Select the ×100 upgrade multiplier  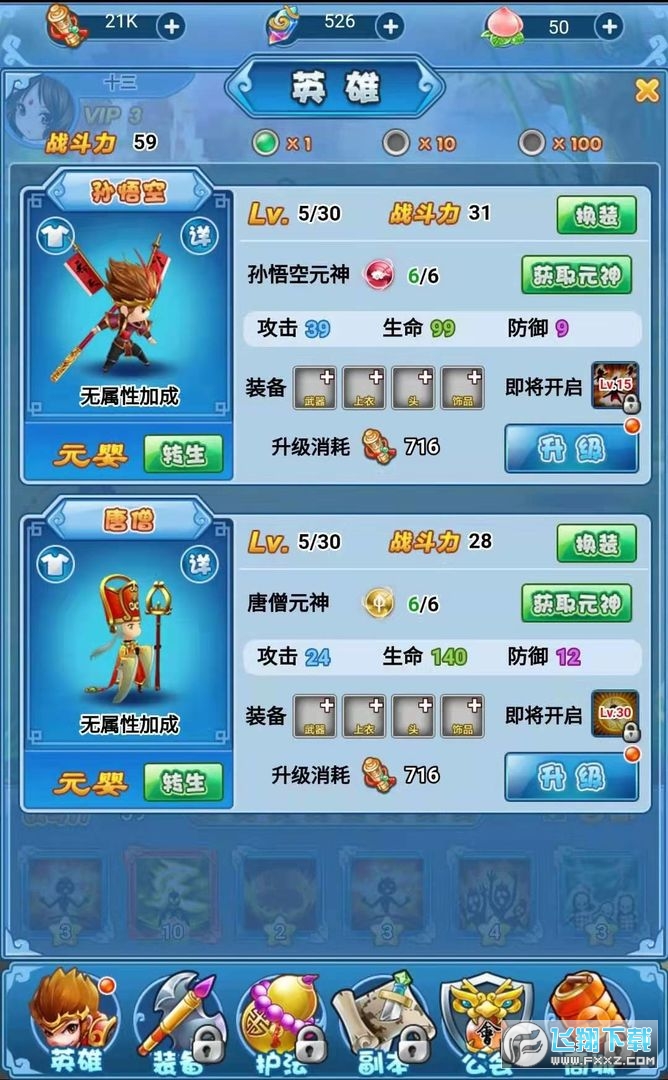pos(532,142)
